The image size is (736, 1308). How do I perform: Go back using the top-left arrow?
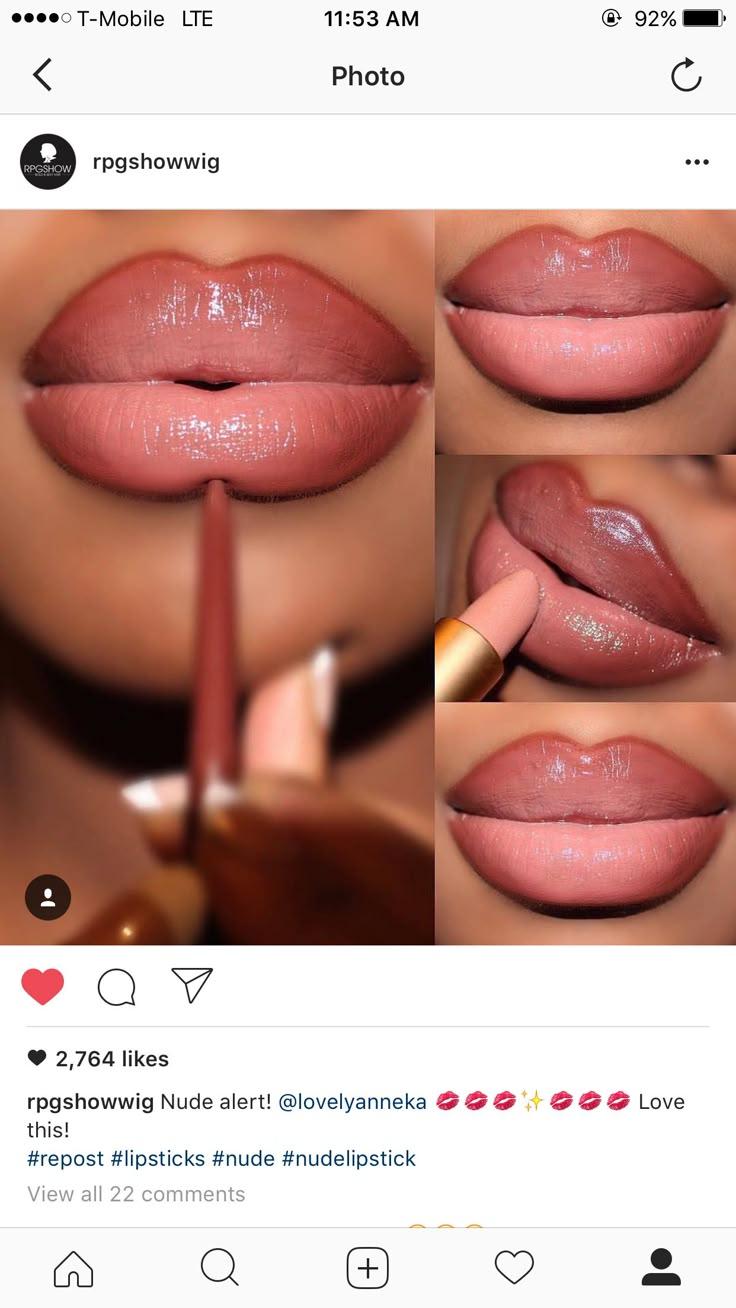42,75
